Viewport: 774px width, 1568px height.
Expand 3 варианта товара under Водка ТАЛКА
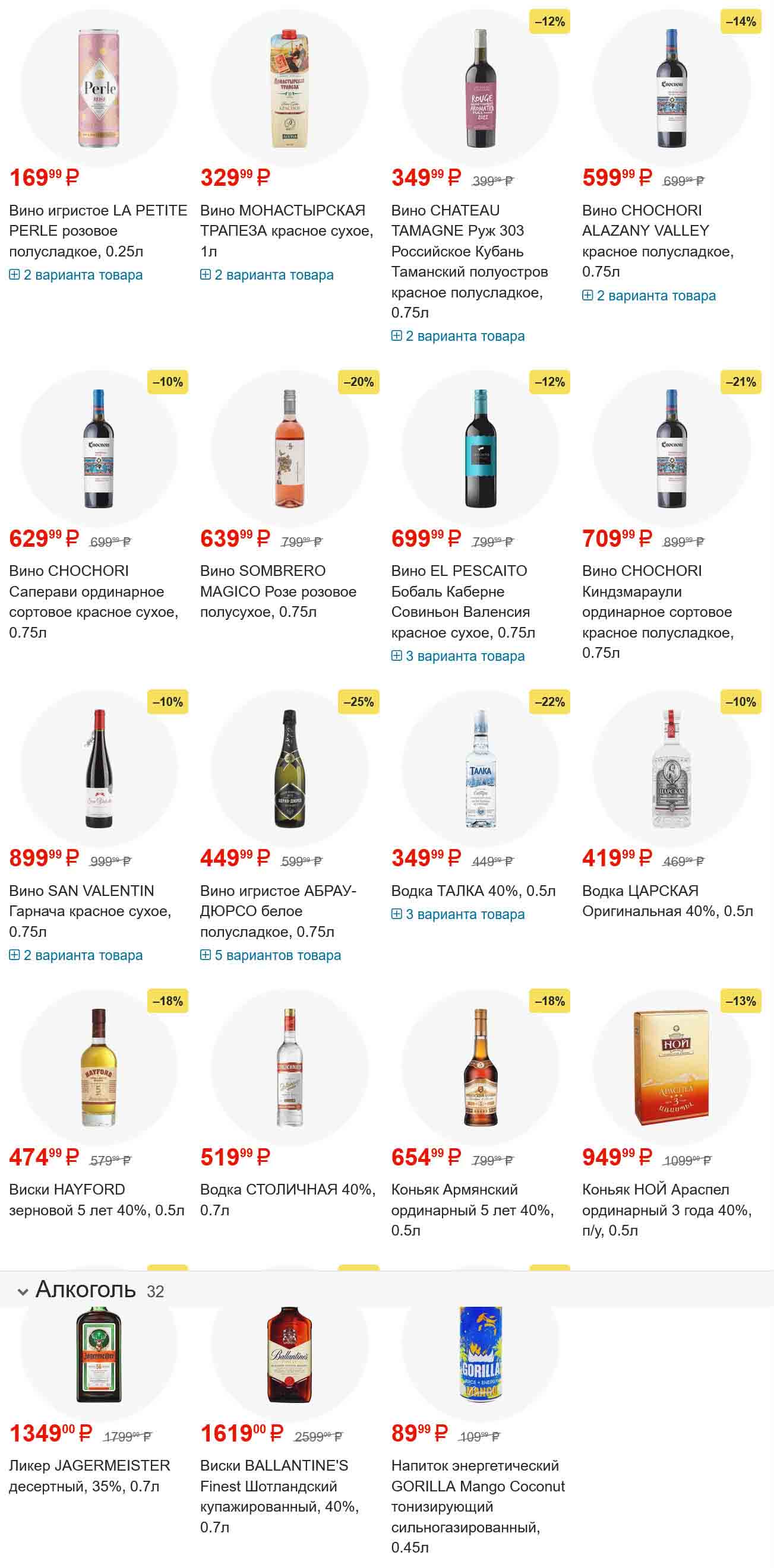click(x=464, y=914)
